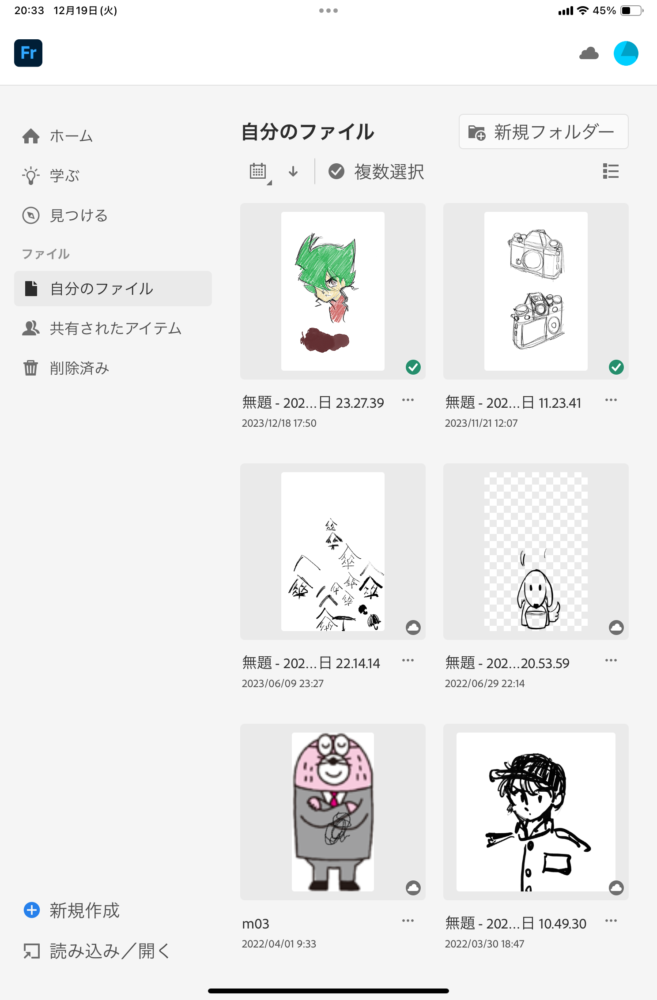Viewport: 657px width, 1000px height.
Task: Reverse the sort order arrow
Action: [293, 172]
